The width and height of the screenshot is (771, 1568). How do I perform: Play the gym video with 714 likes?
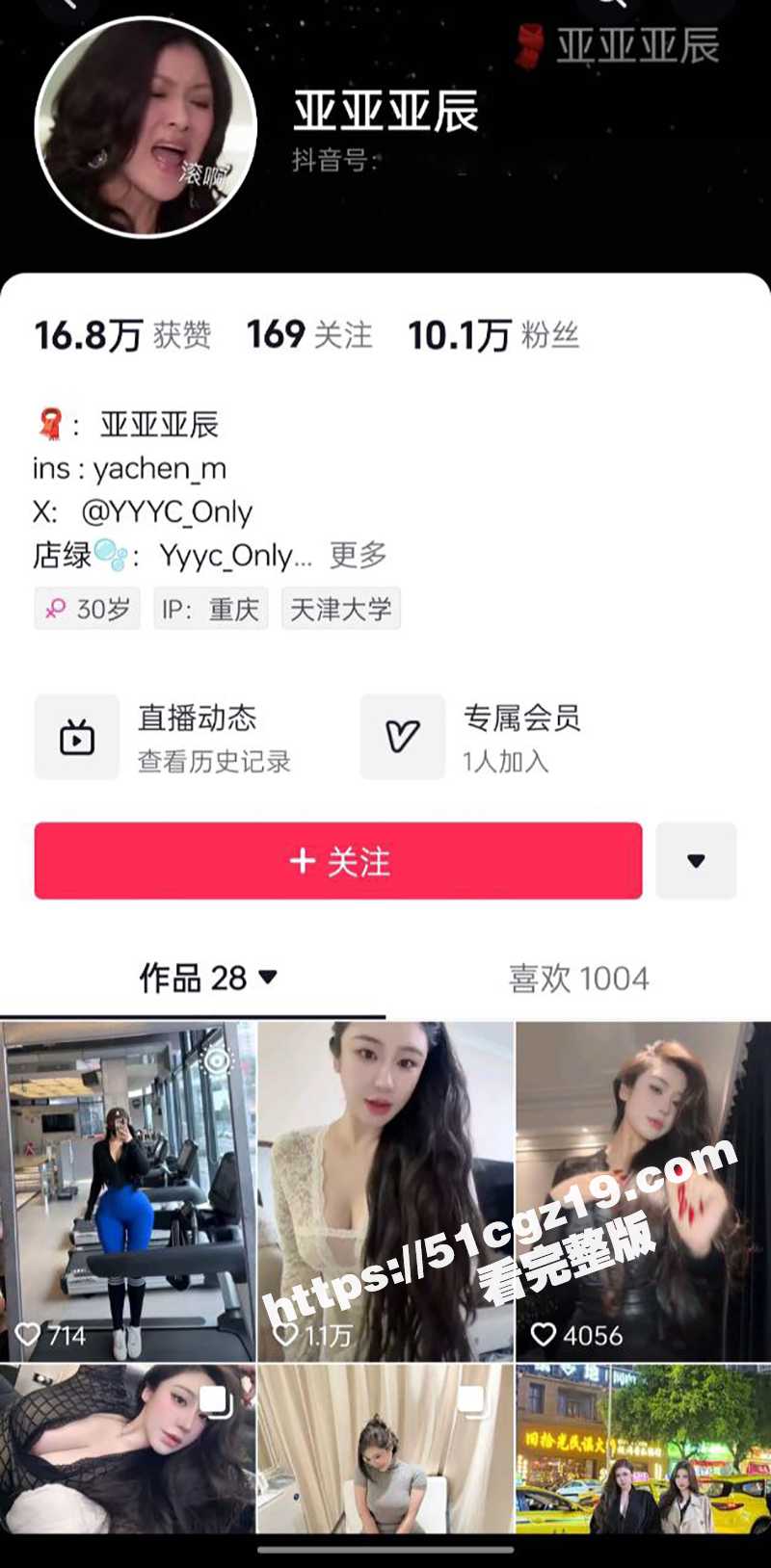[128, 1190]
